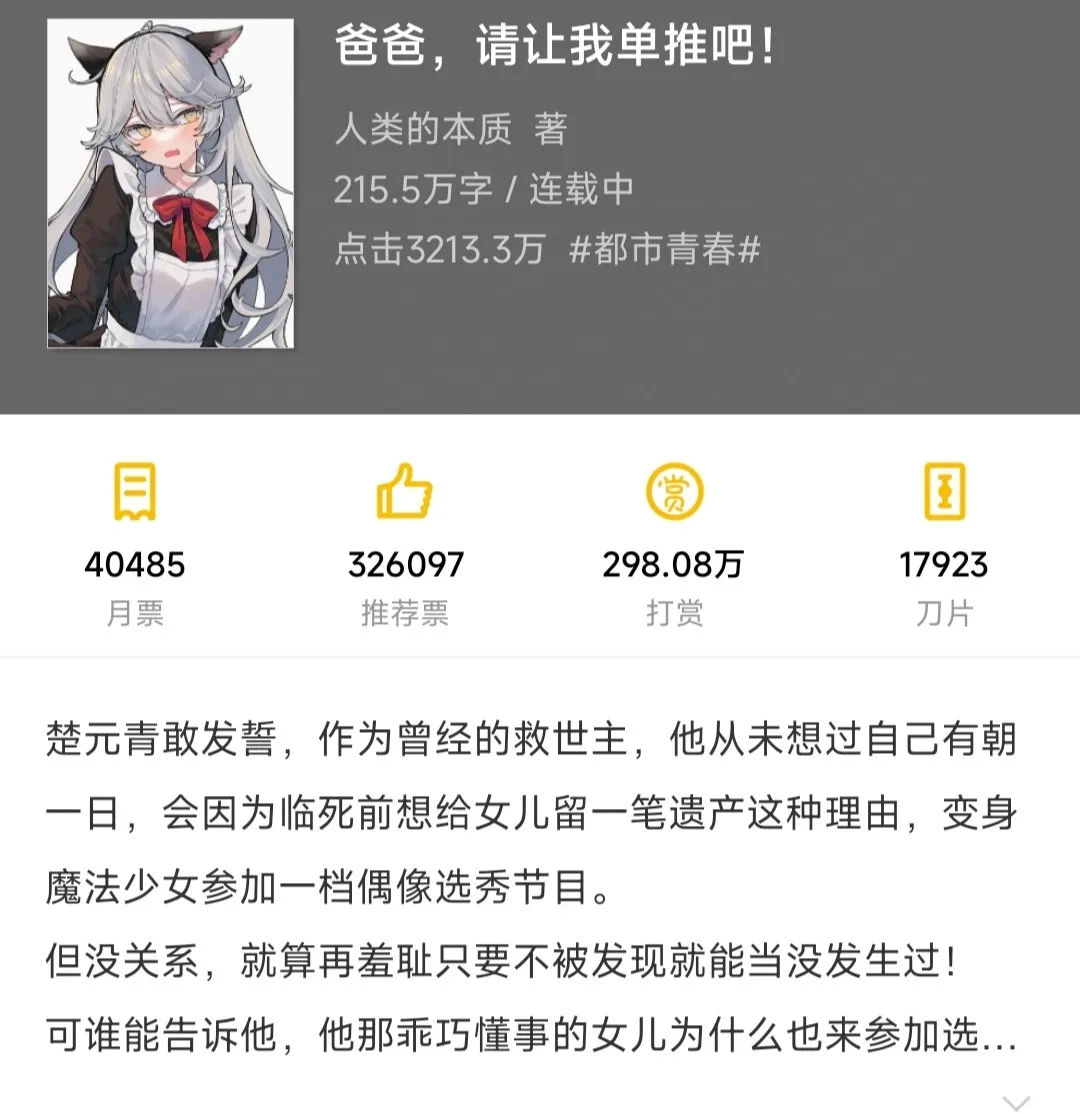The height and width of the screenshot is (1114, 1080).
Task: Open the 打赏 reward option
Action: [x=675, y=493]
